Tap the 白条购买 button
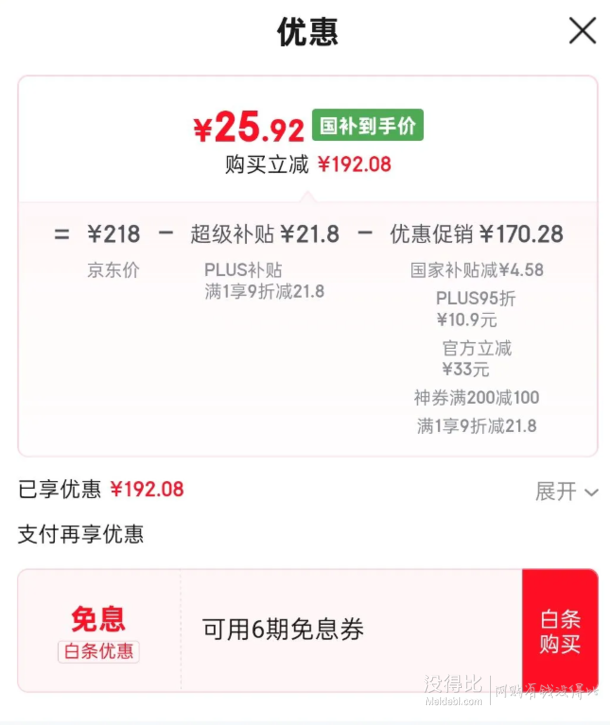 coord(559,630)
